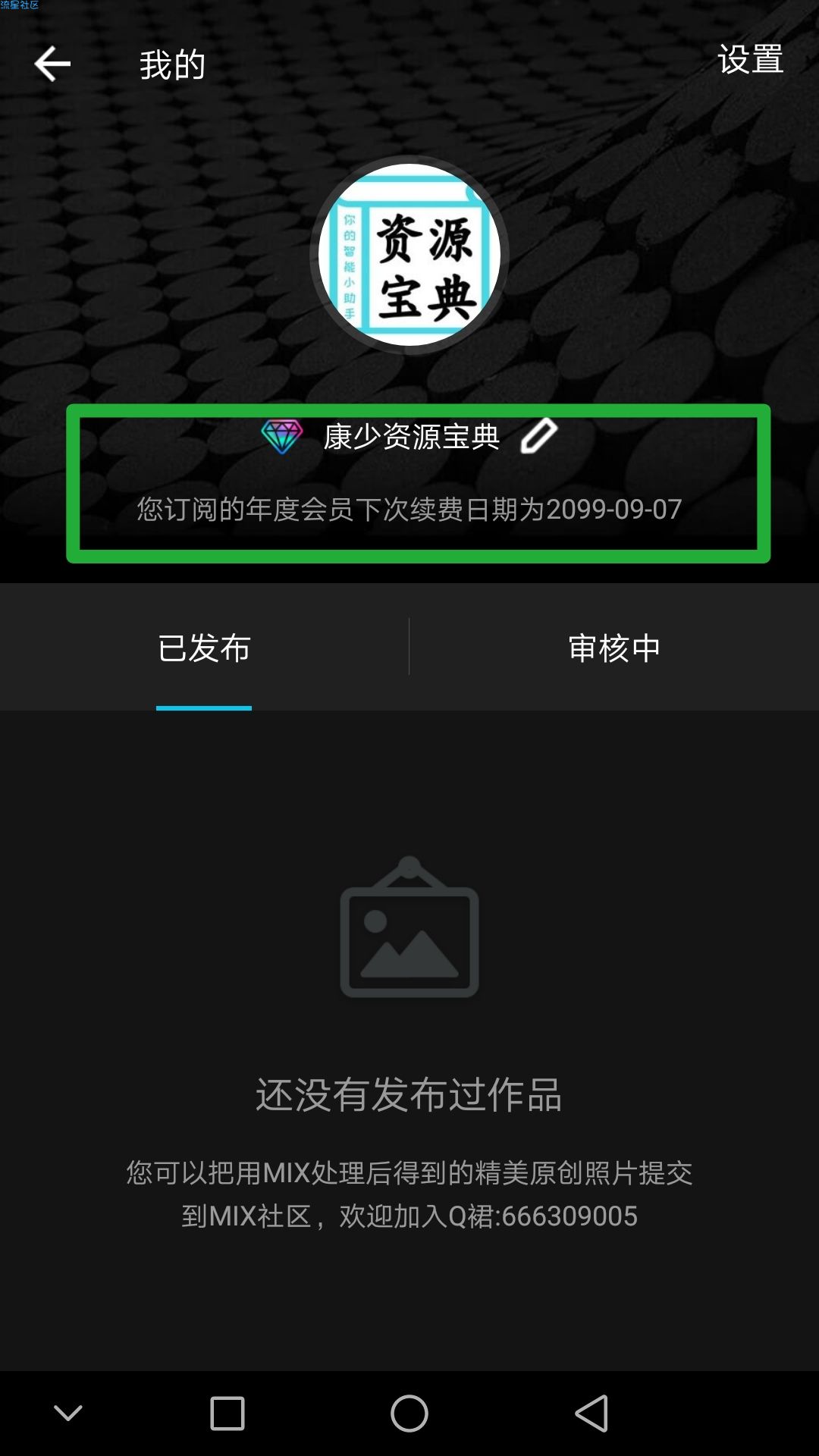This screenshot has width=819, height=1456.
Task: Open the recent apps square button
Action: coord(227,1414)
